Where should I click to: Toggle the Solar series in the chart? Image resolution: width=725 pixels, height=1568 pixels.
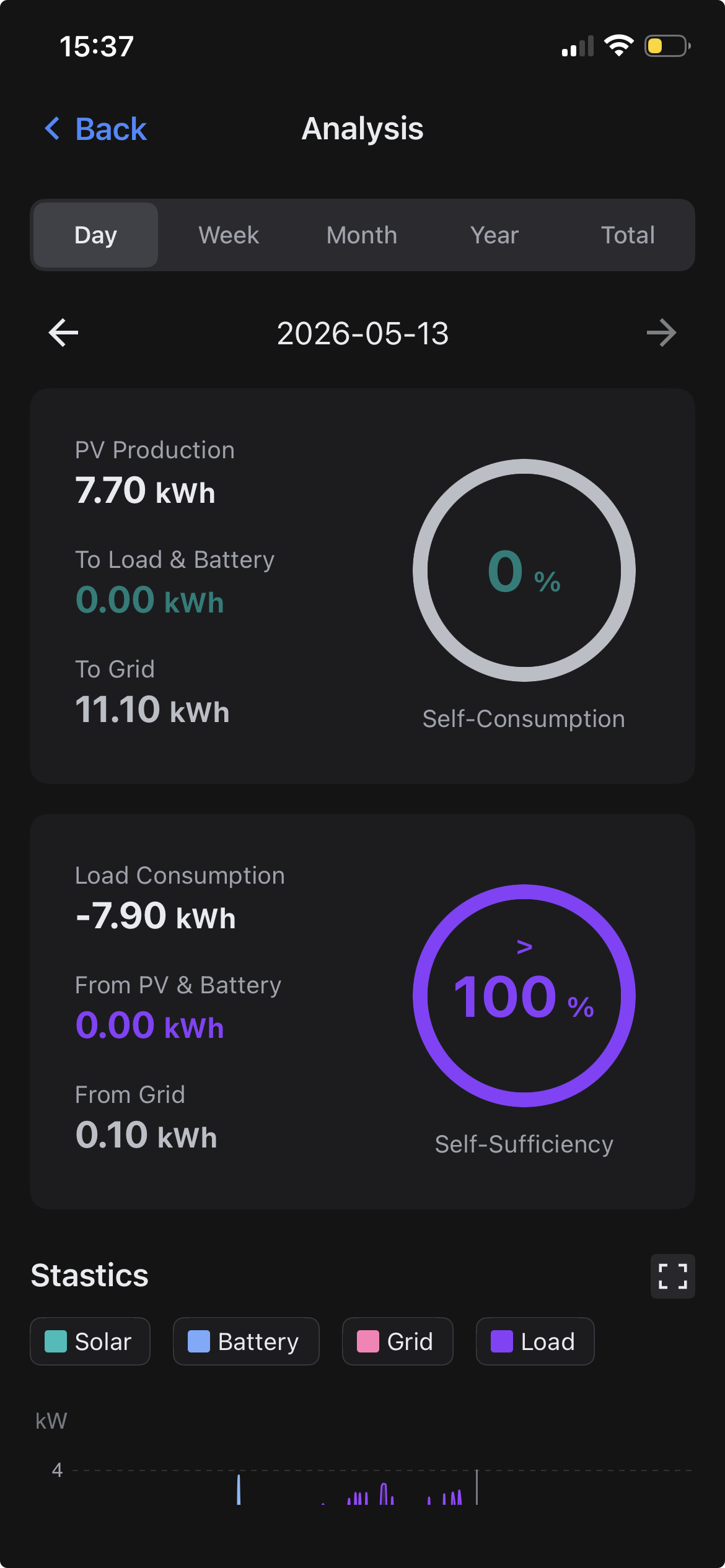pos(90,1341)
